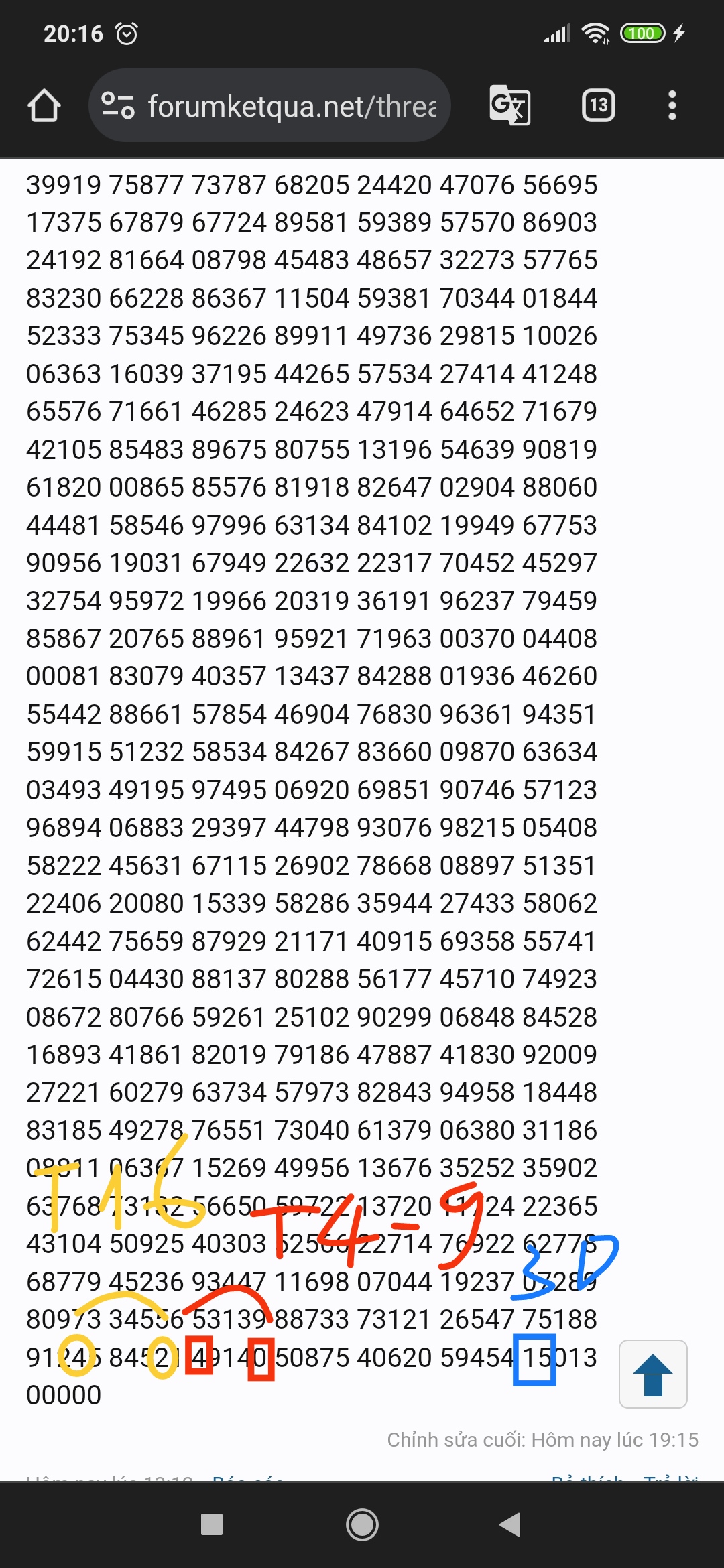
Task: Open the forumketqua.net address bar
Action: [269, 105]
